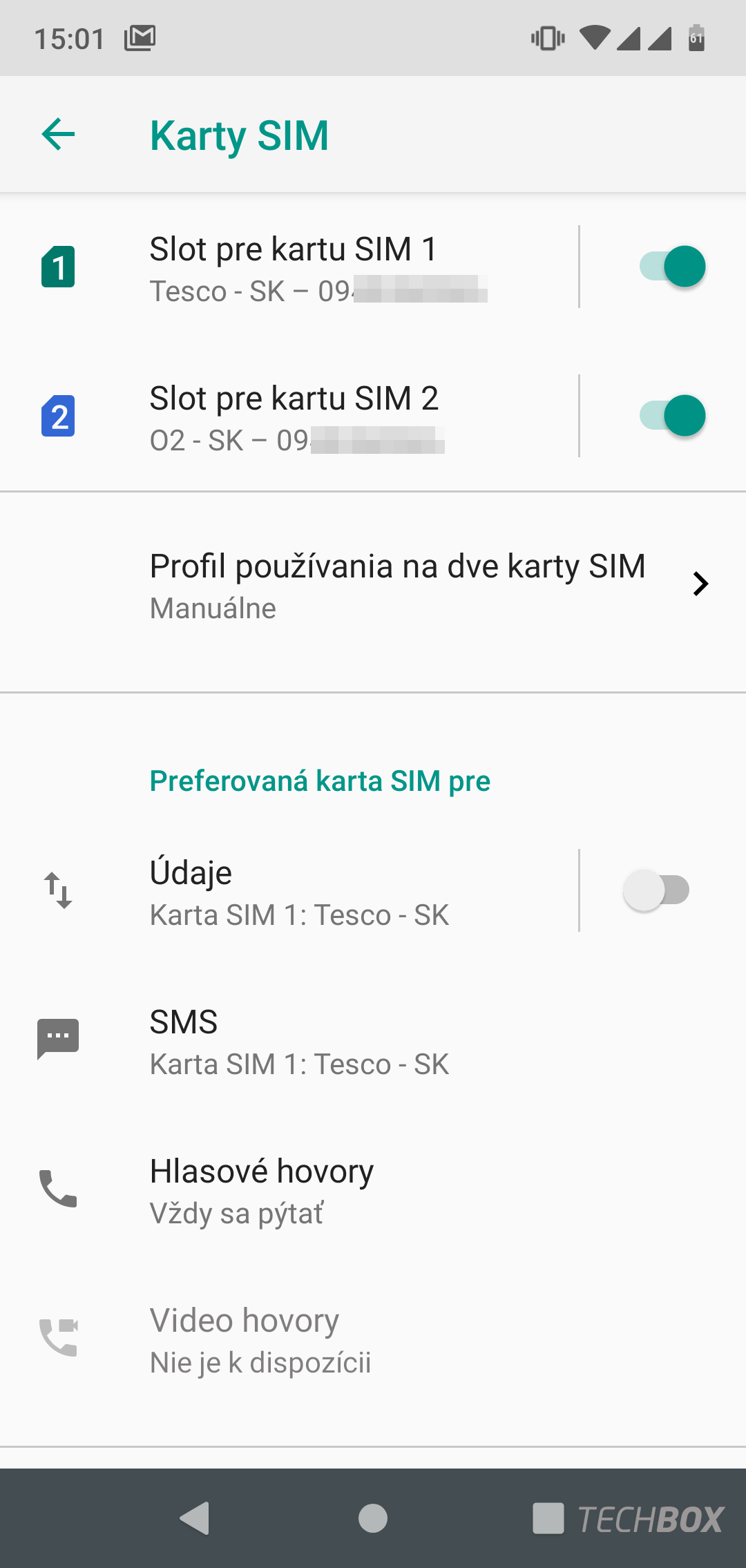Image resolution: width=746 pixels, height=1568 pixels.
Task: Choose preferred SIM for Údaje
Action: point(289,891)
